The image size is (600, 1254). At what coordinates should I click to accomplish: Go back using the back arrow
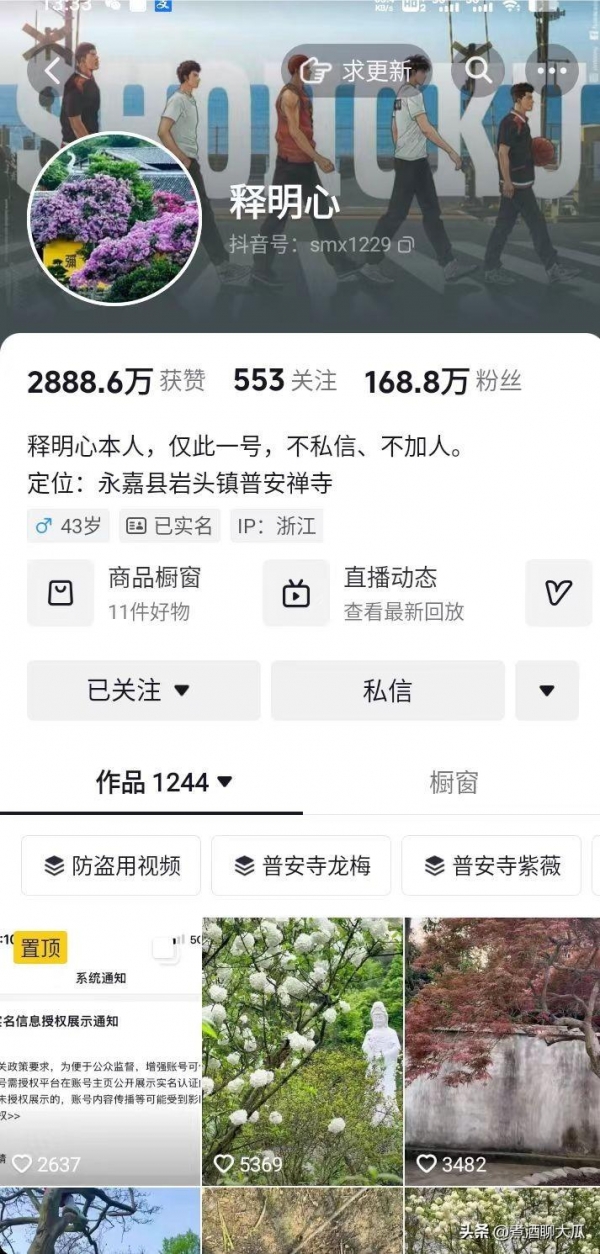tap(50, 71)
